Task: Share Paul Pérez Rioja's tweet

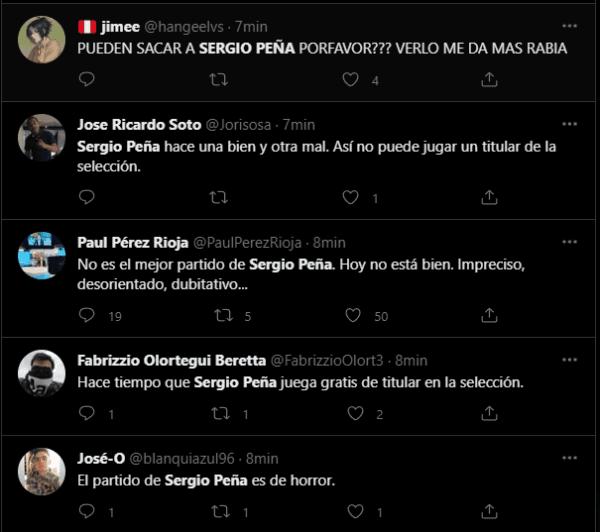Action: [489, 315]
